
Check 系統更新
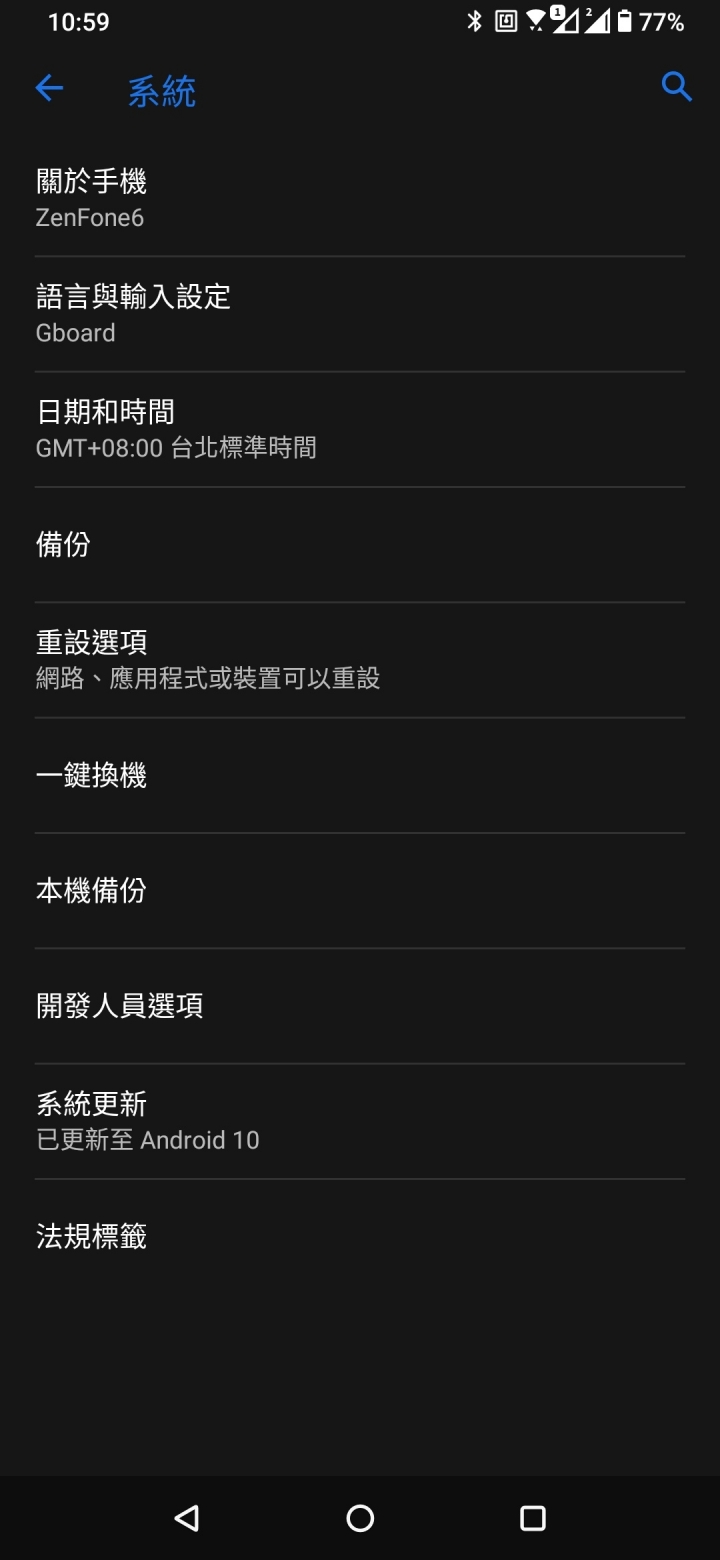tap(360, 1121)
